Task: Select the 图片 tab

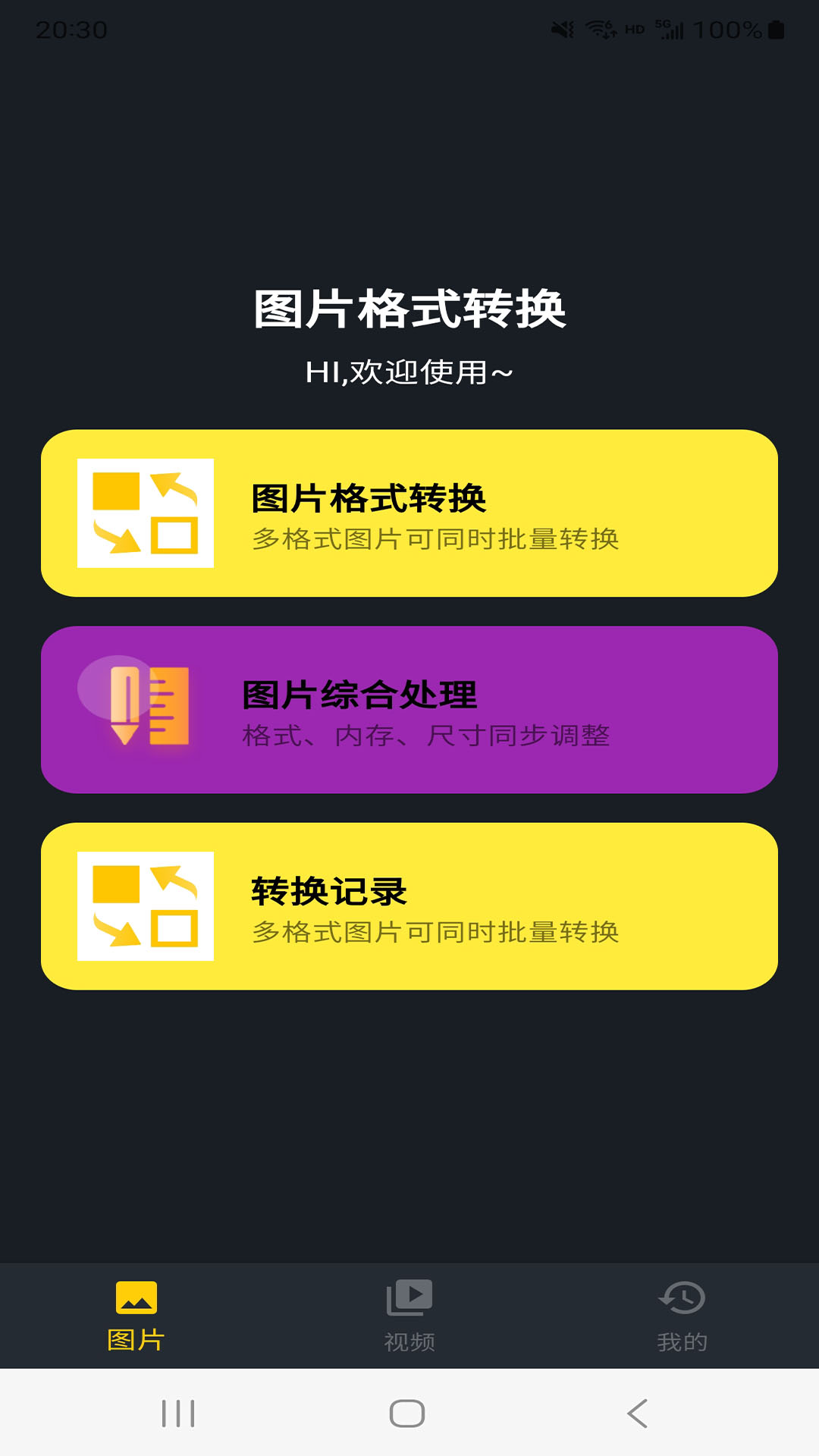Action: click(136, 1316)
